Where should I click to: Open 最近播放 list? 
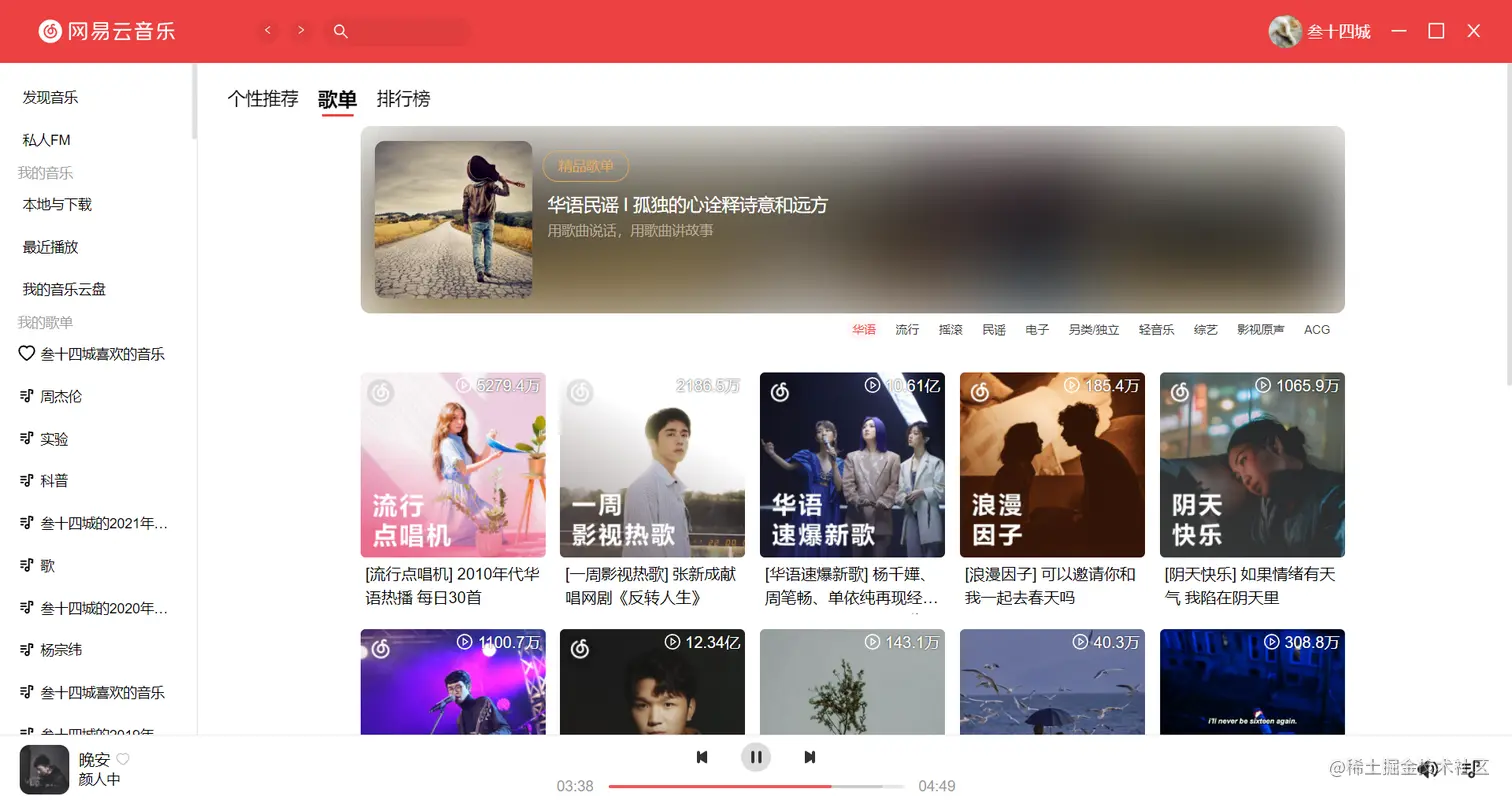point(50,247)
